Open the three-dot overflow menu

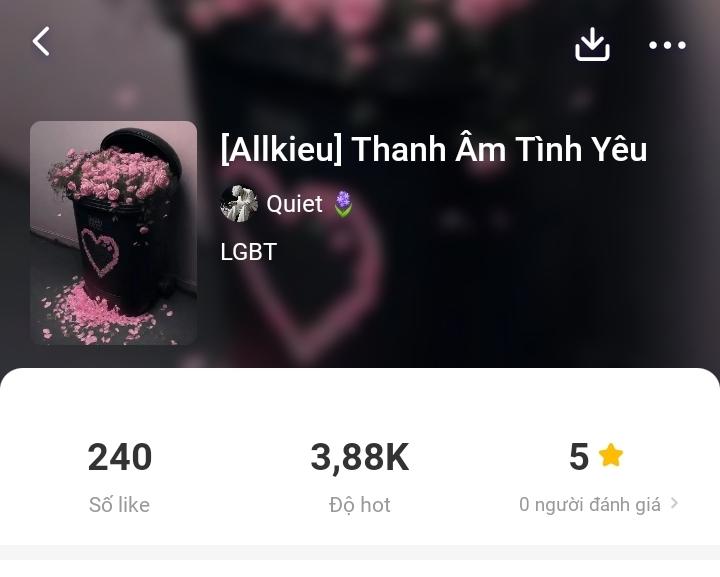pos(667,45)
